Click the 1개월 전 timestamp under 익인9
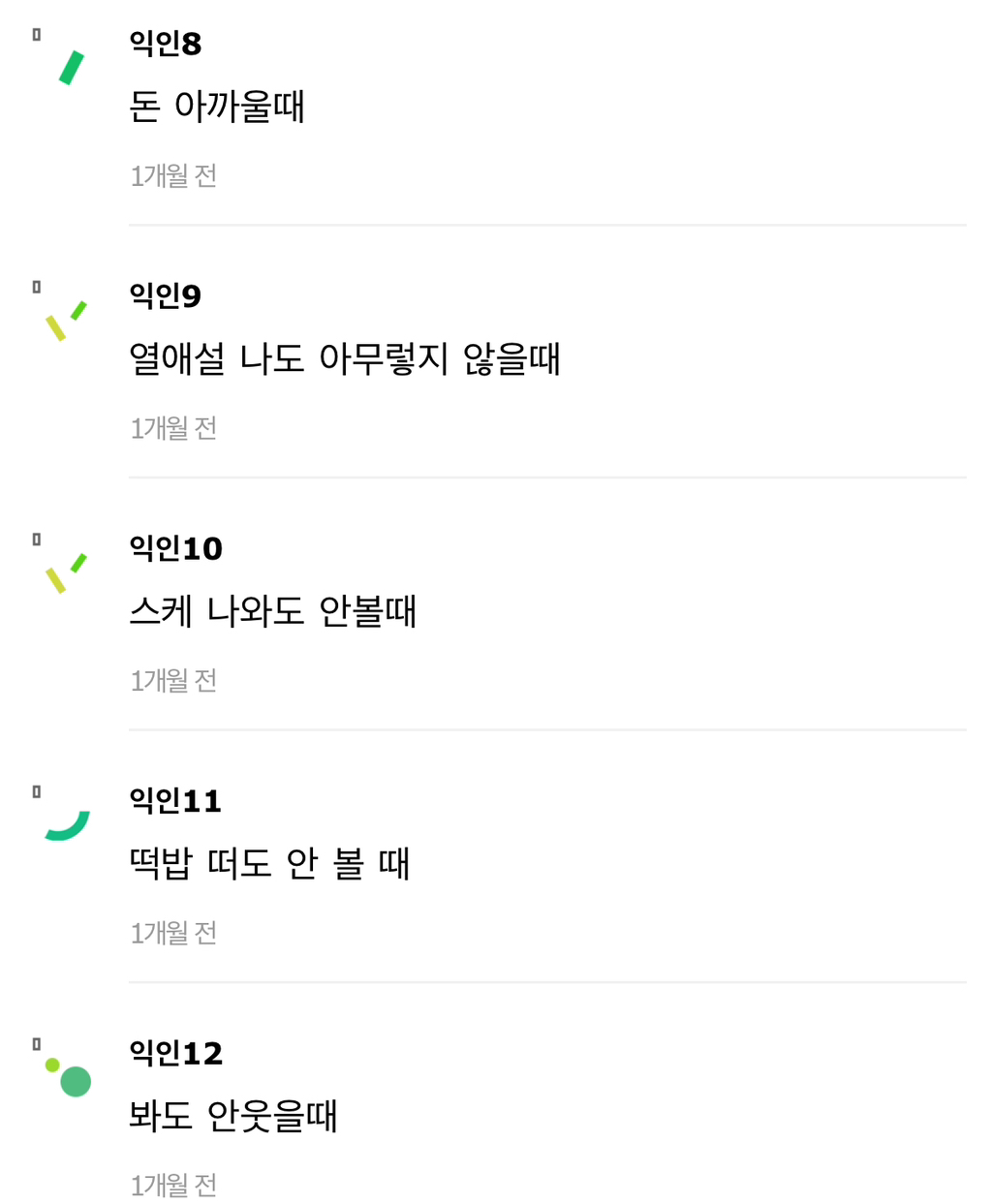The width and height of the screenshot is (992, 1204). [173, 428]
